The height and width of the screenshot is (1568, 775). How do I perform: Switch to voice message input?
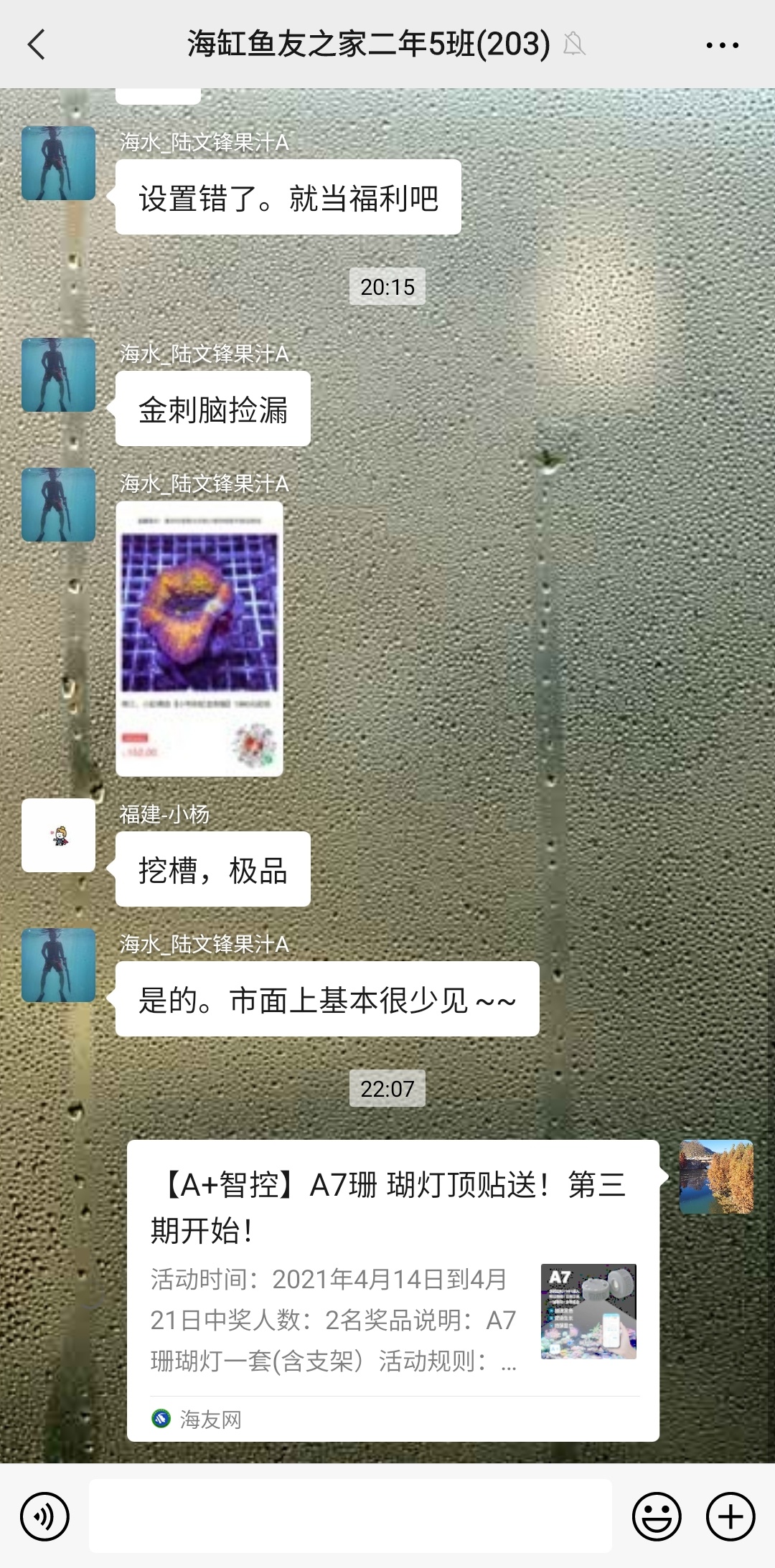pos(44,1516)
